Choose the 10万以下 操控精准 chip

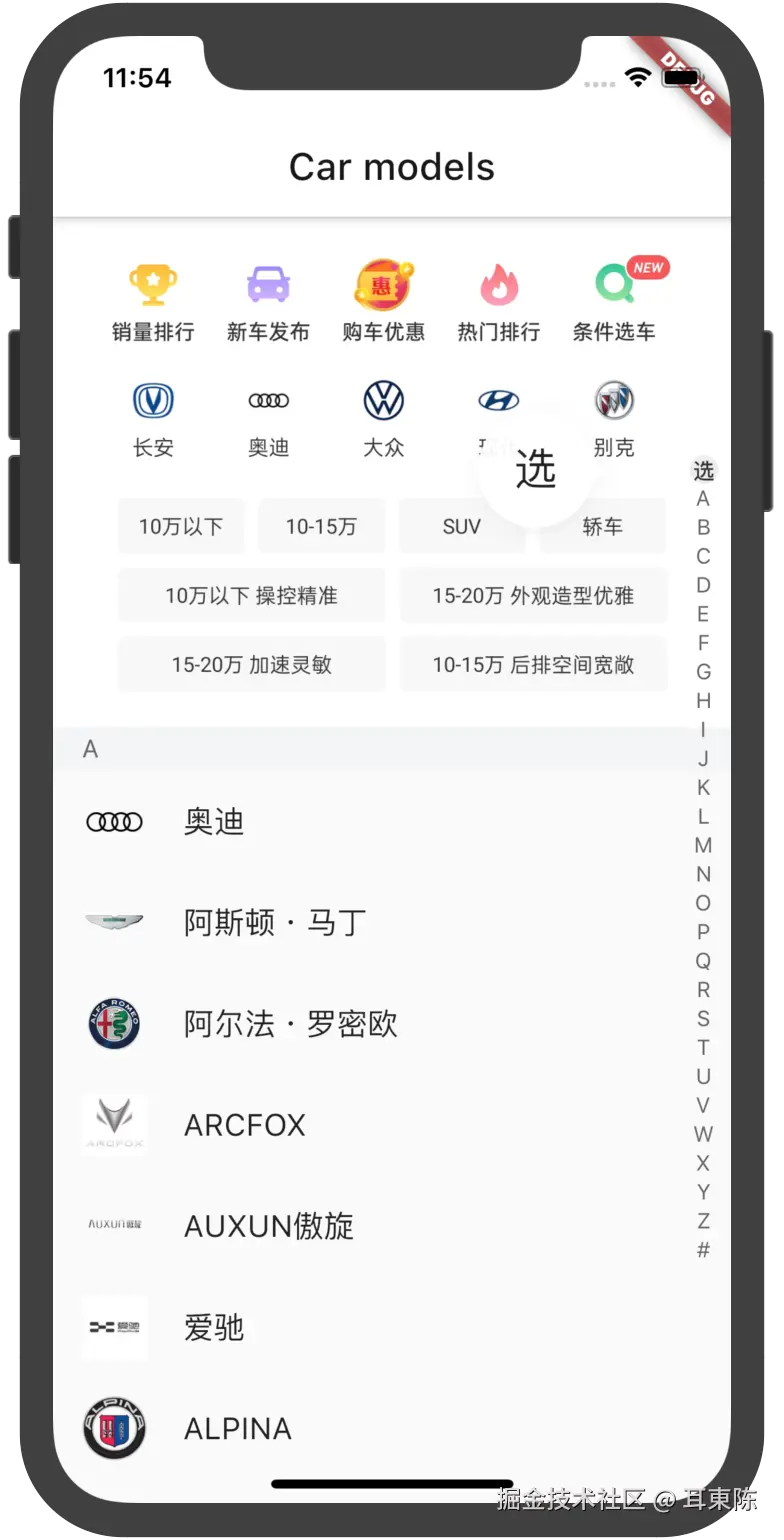point(251,596)
